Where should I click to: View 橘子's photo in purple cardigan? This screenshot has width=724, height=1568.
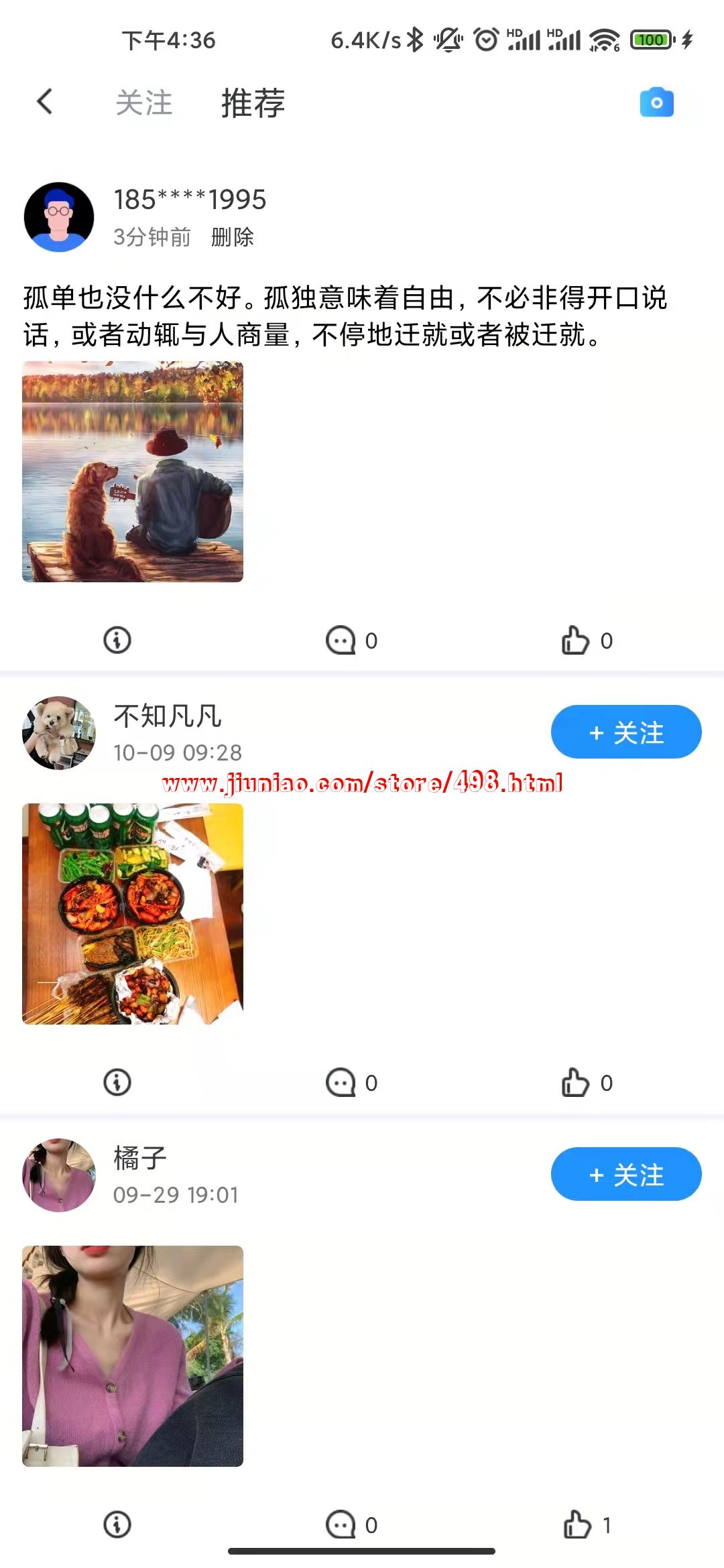[133, 1356]
